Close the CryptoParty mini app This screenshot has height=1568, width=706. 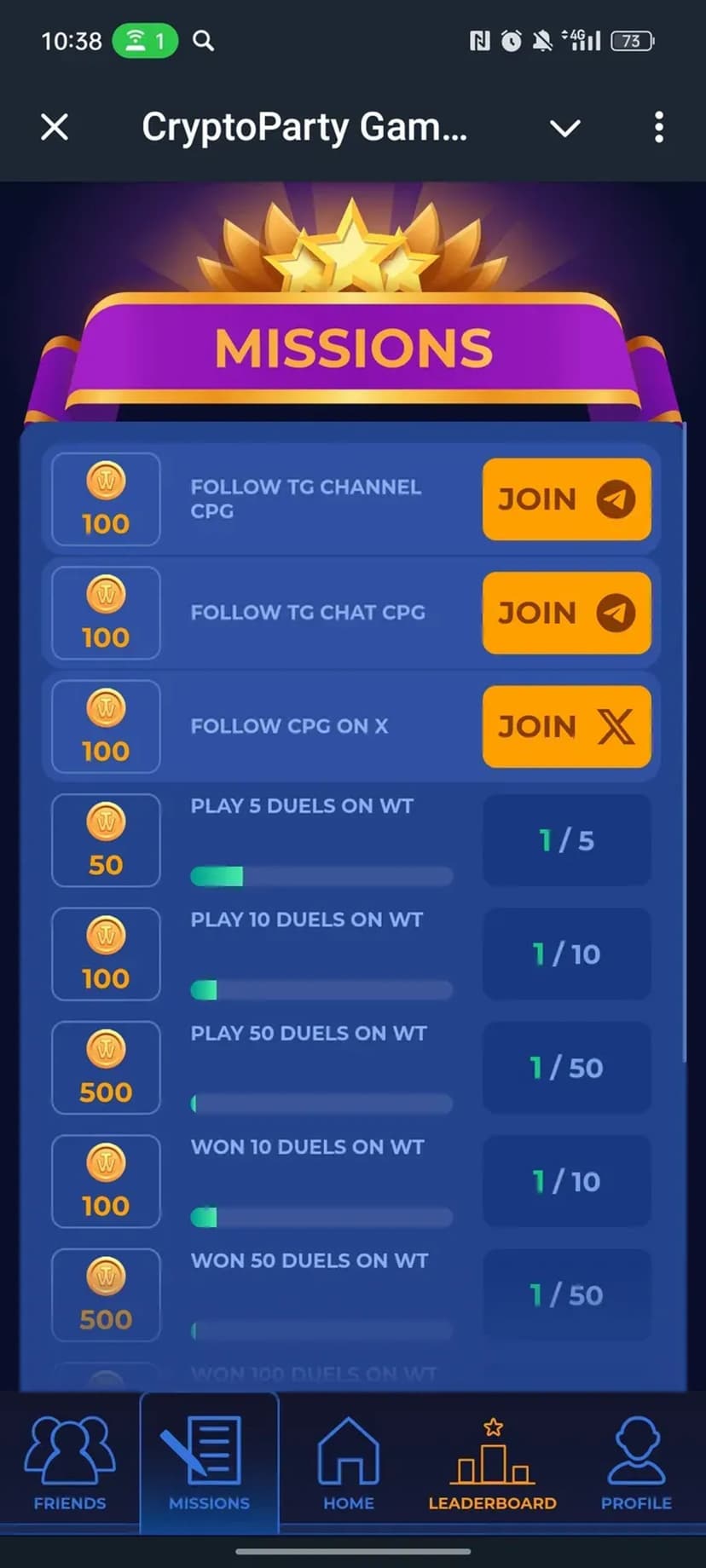coord(55,128)
